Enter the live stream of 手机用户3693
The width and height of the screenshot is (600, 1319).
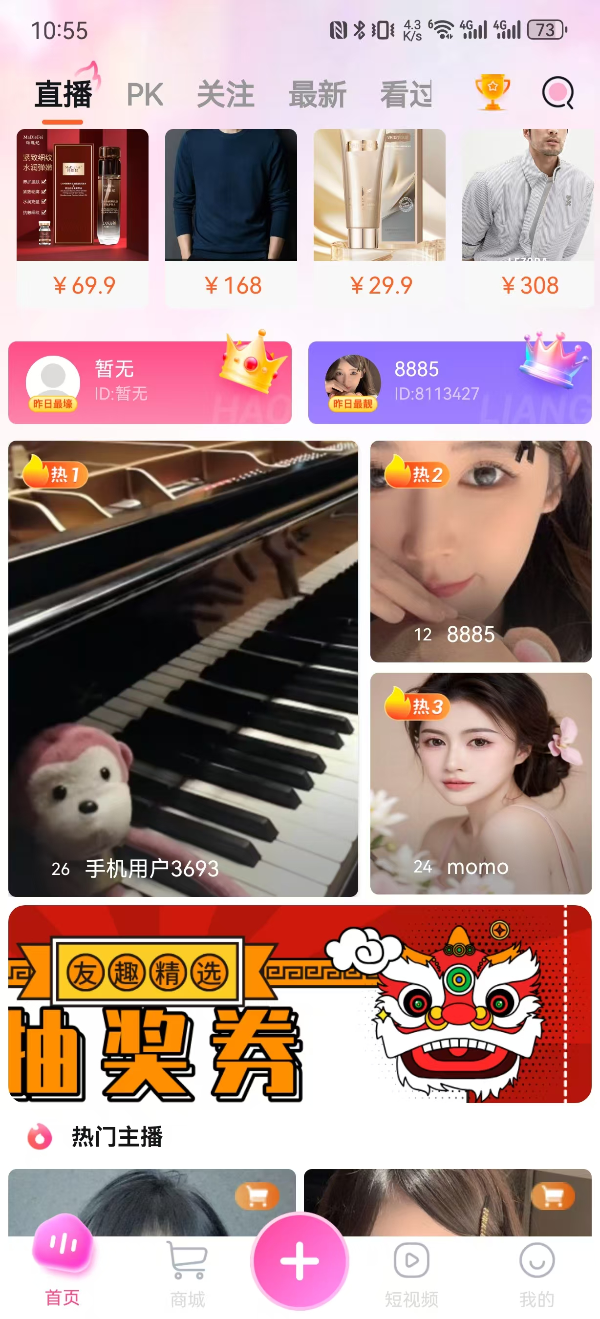(x=183, y=668)
